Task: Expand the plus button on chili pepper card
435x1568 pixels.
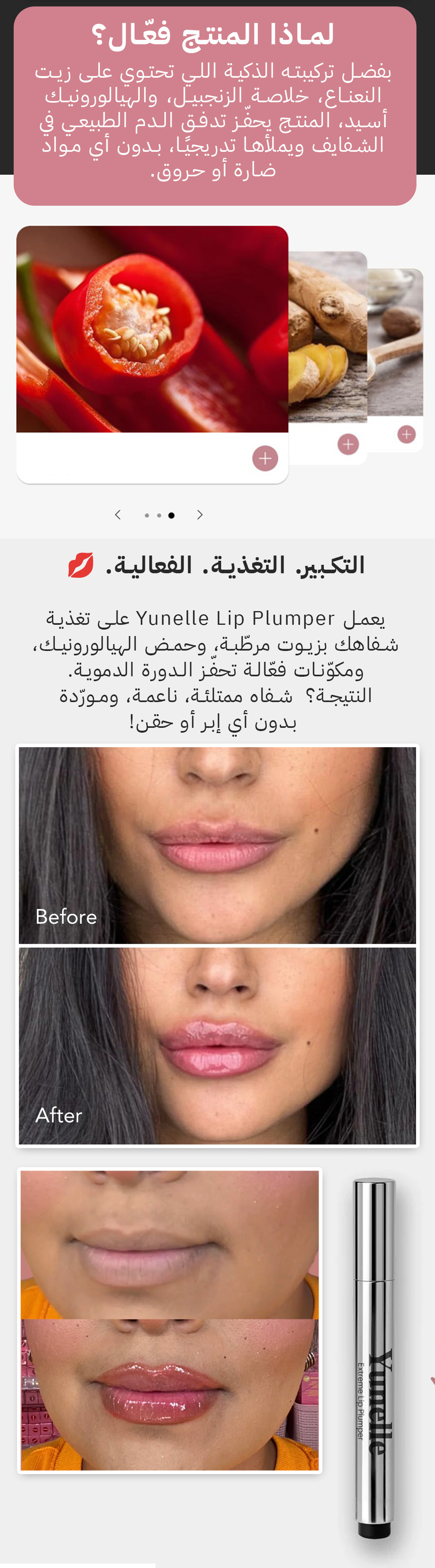Action: [265, 459]
